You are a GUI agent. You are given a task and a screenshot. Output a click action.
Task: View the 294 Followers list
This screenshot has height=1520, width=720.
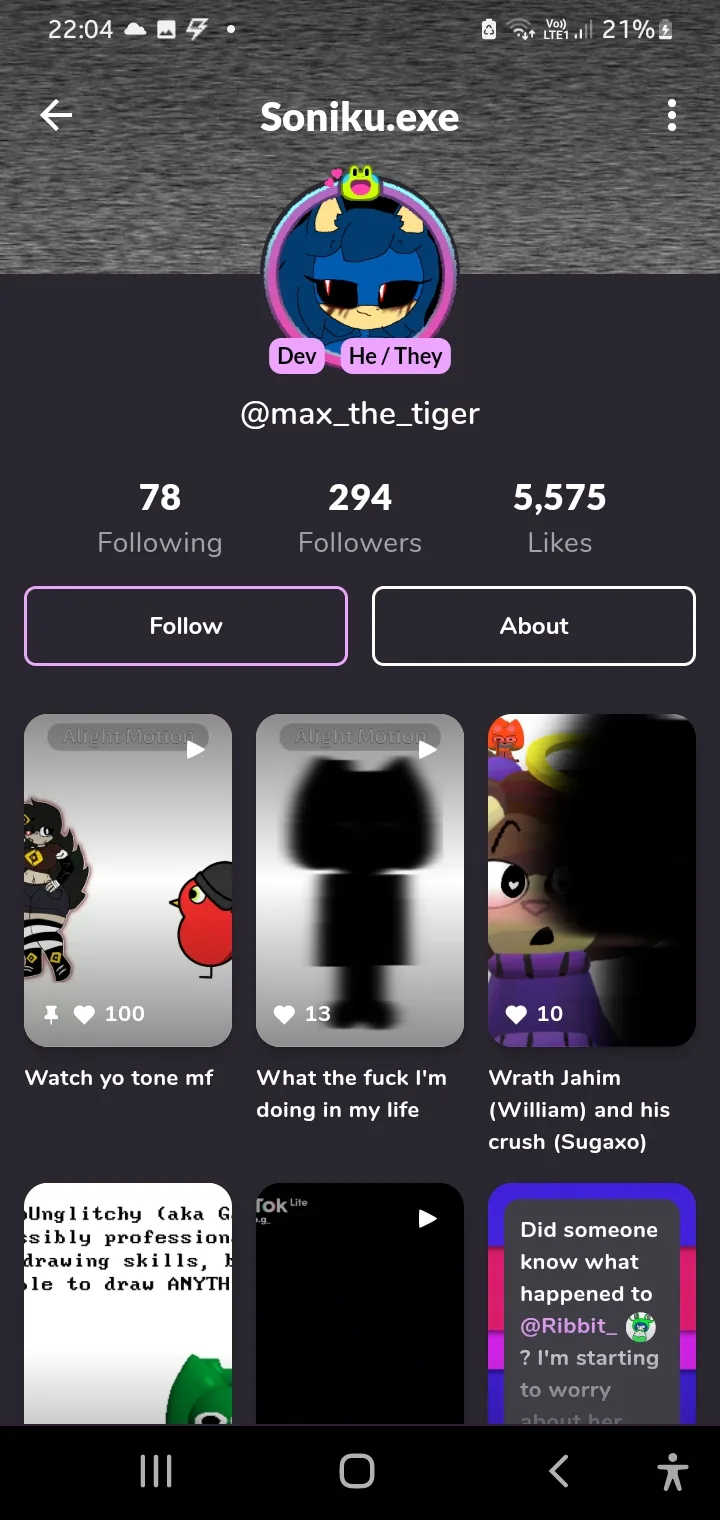click(x=360, y=518)
